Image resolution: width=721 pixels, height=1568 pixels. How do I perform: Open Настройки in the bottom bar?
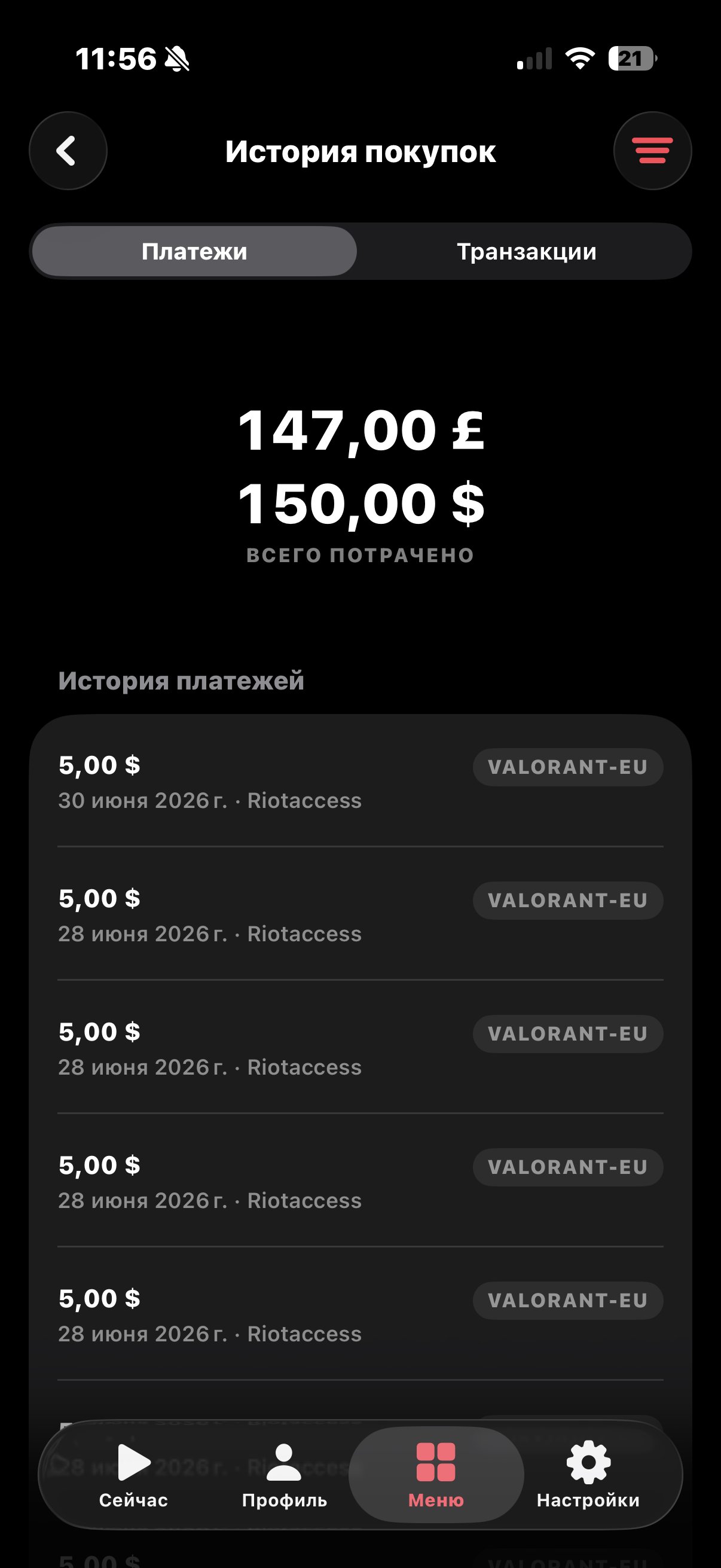588,1476
